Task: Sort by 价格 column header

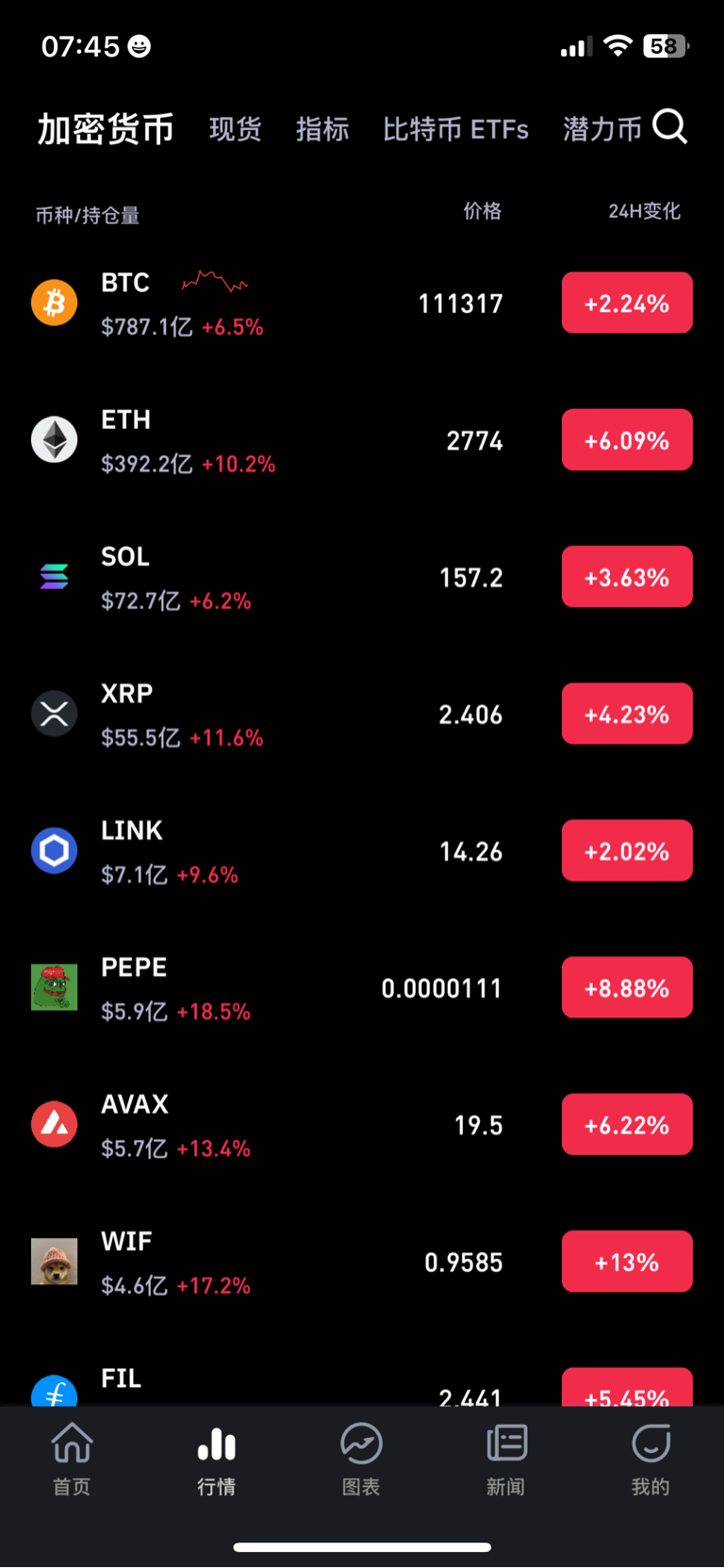Action: pyautogui.click(x=482, y=211)
